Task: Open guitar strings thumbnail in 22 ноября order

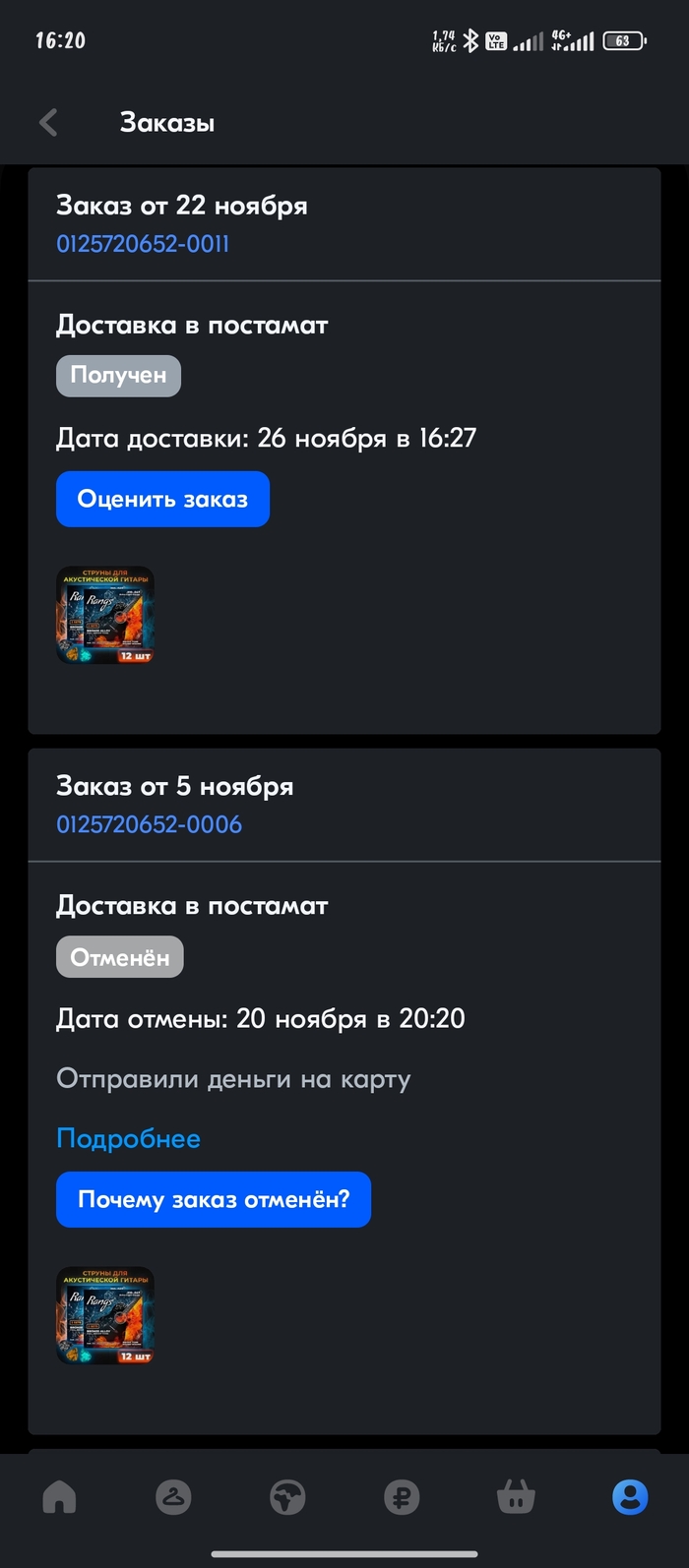Action: coord(105,615)
